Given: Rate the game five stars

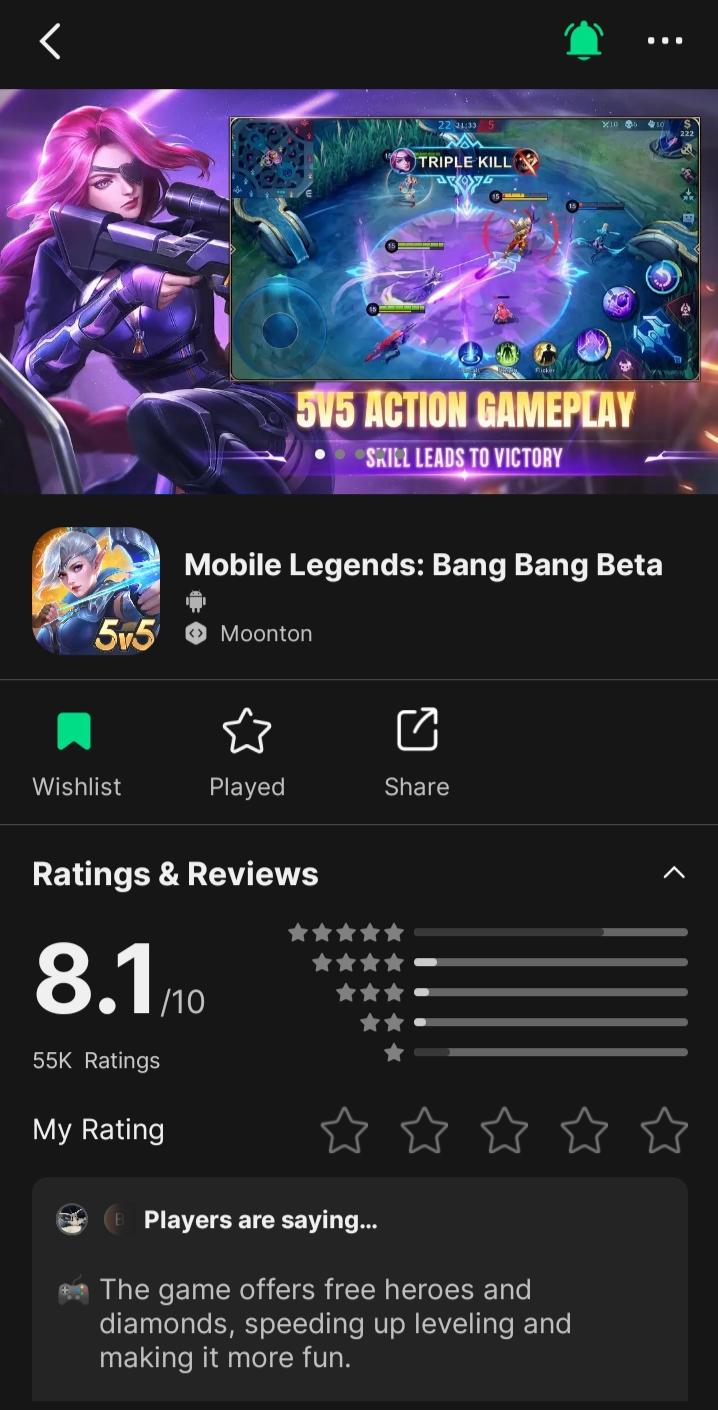Looking at the screenshot, I should [x=664, y=1130].
